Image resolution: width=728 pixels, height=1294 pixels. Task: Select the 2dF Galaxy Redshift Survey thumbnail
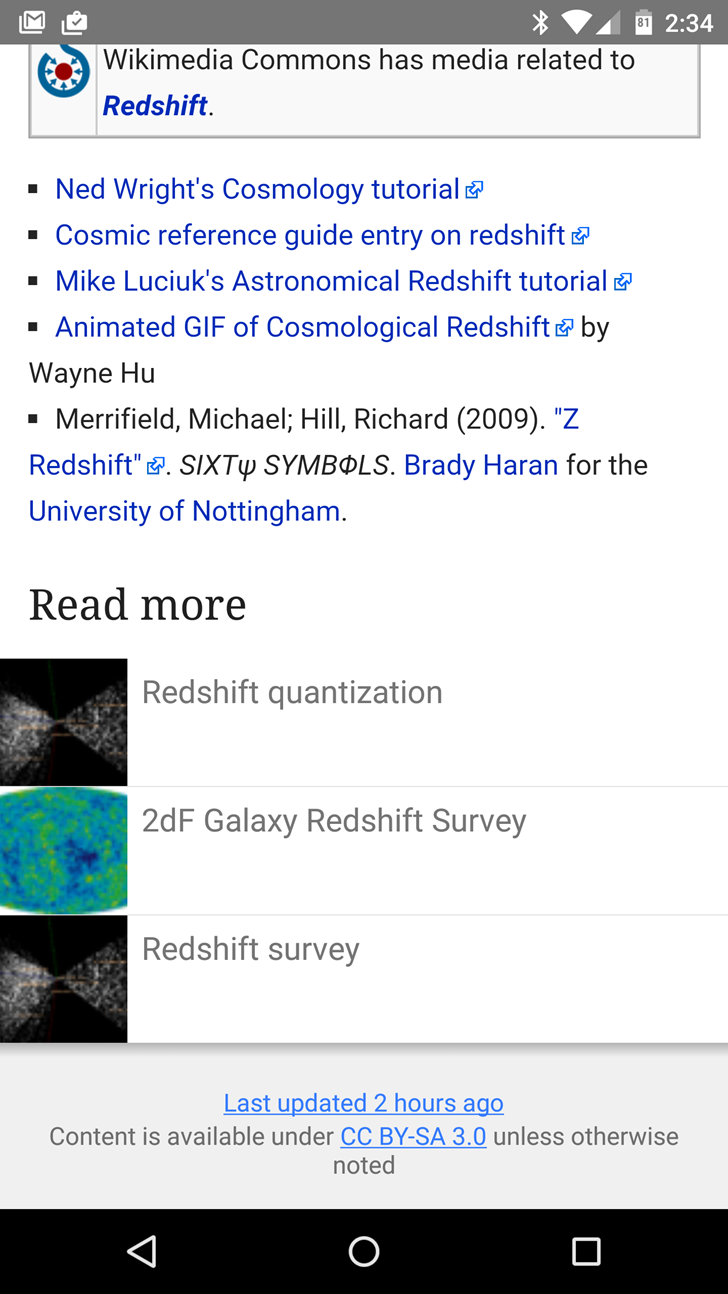point(63,849)
